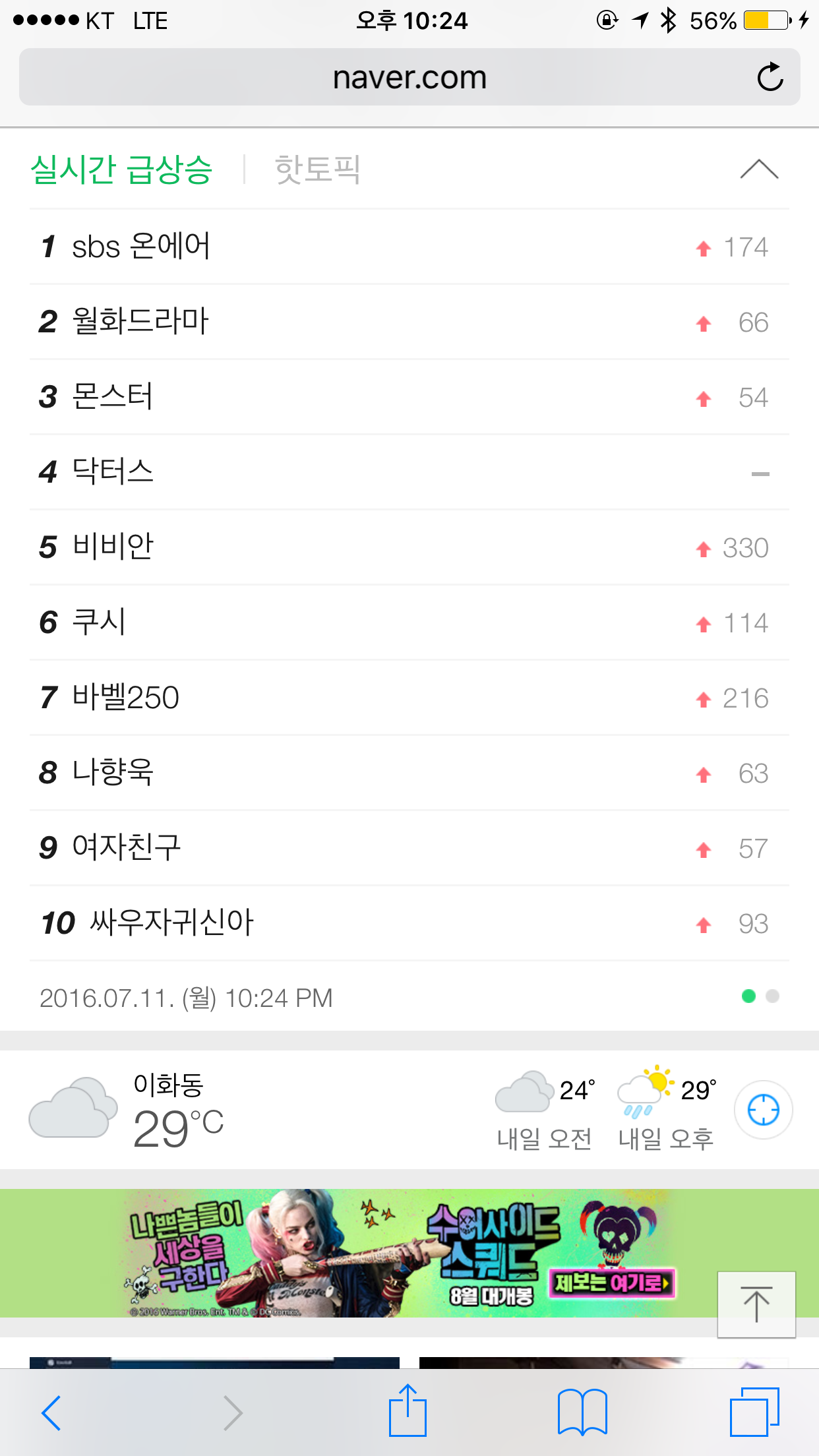The width and height of the screenshot is (819, 1456).
Task: Jump back to top of page
Action: point(756,1304)
